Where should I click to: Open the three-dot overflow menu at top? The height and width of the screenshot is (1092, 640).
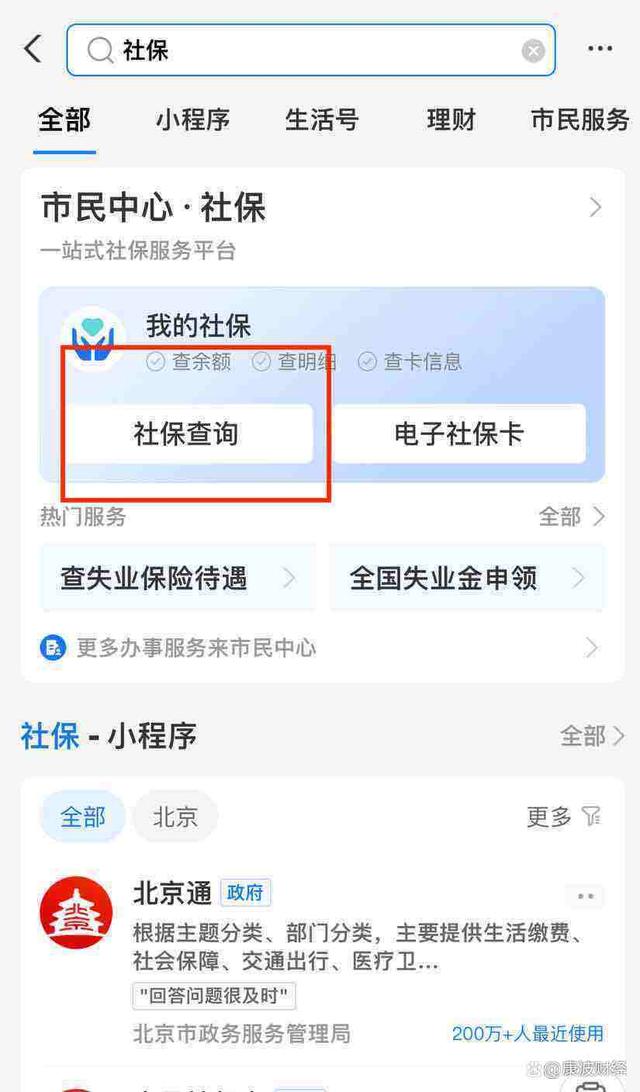point(600,49)
